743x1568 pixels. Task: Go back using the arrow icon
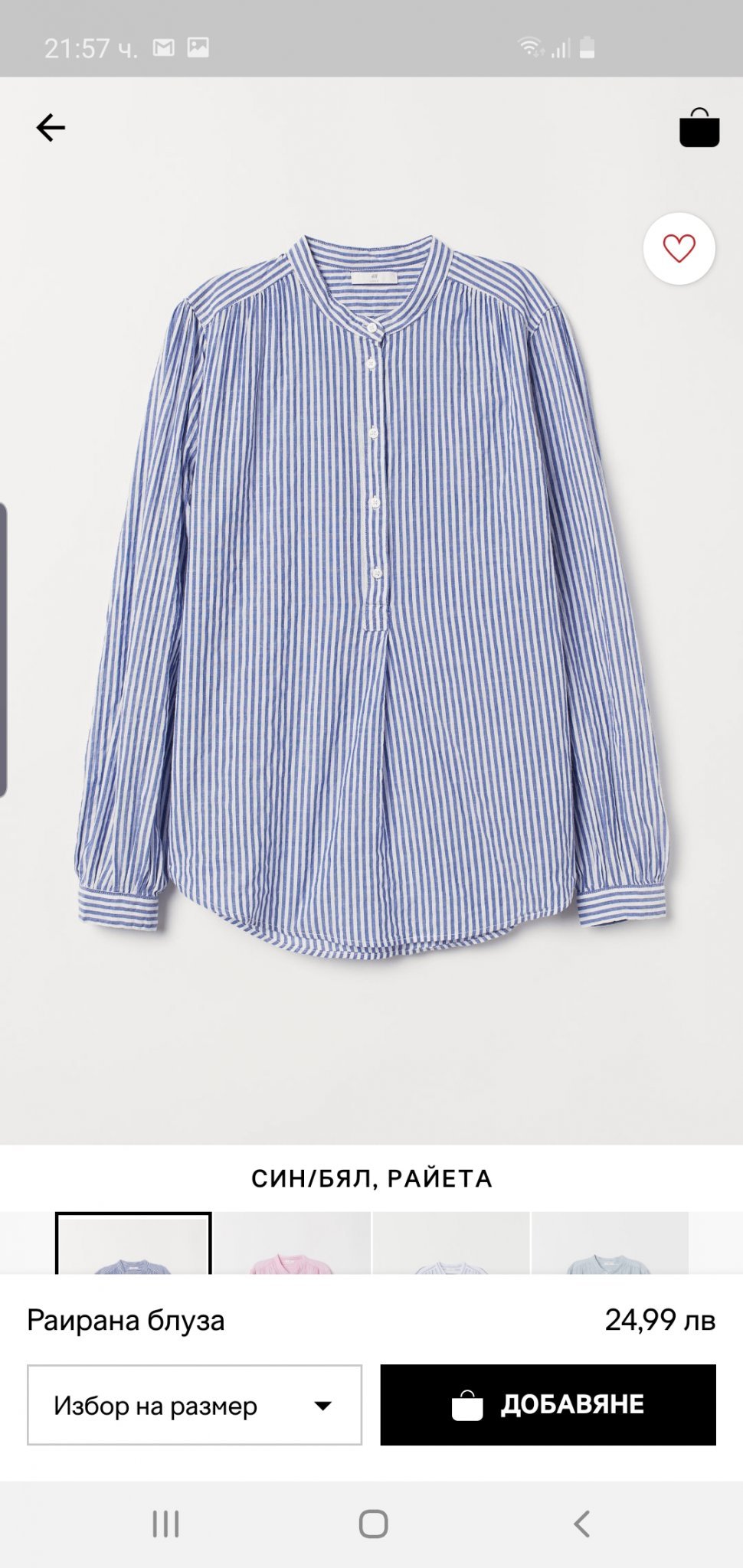click(x=51, y=128)
